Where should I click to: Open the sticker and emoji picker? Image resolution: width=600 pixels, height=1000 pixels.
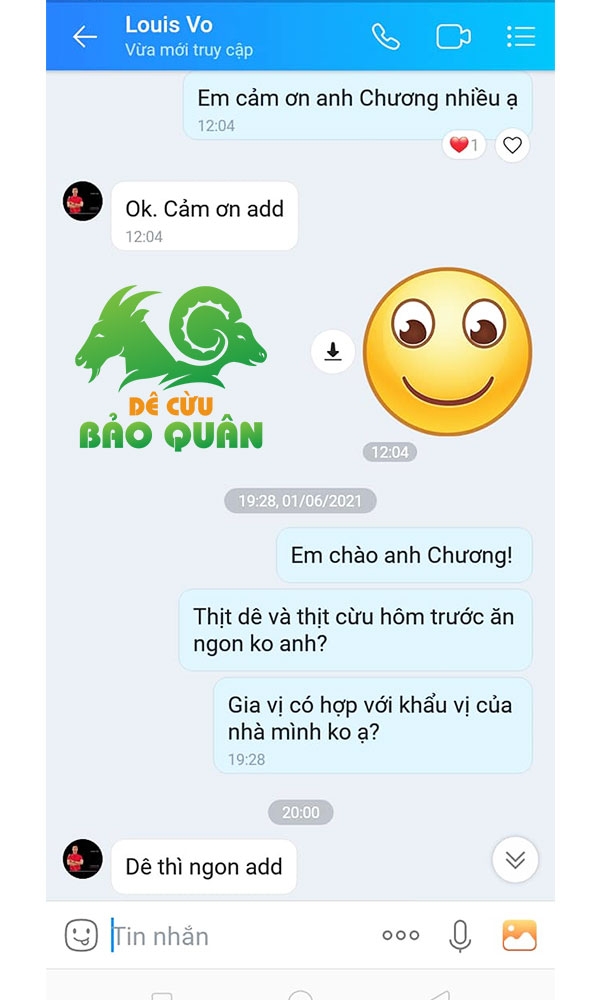point(82,935)
